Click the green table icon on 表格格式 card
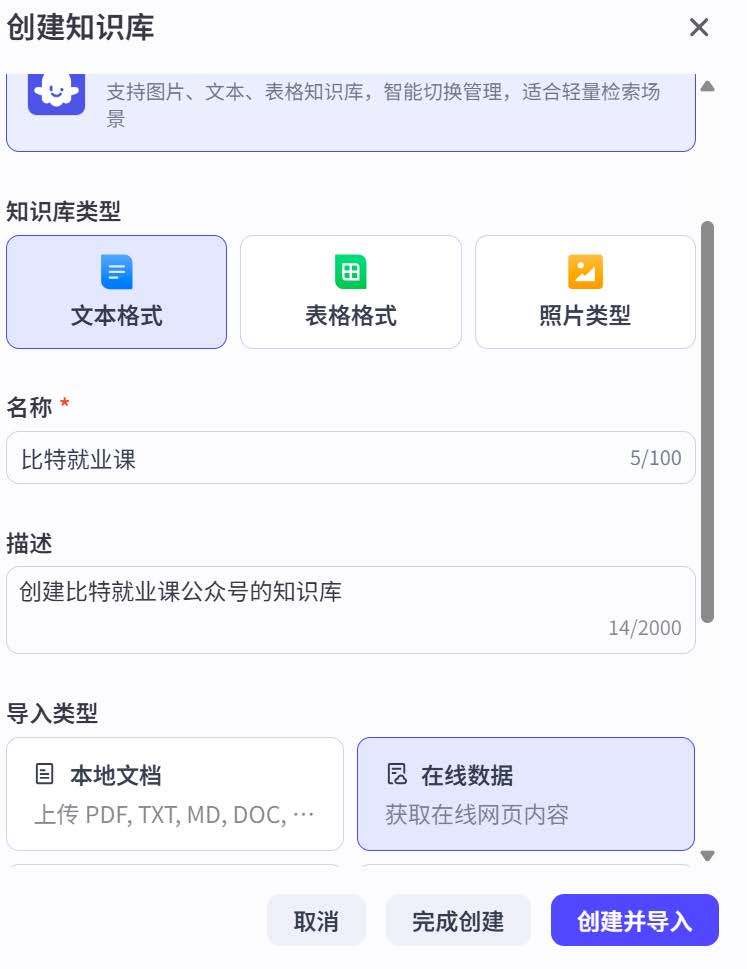 (350, 270)
